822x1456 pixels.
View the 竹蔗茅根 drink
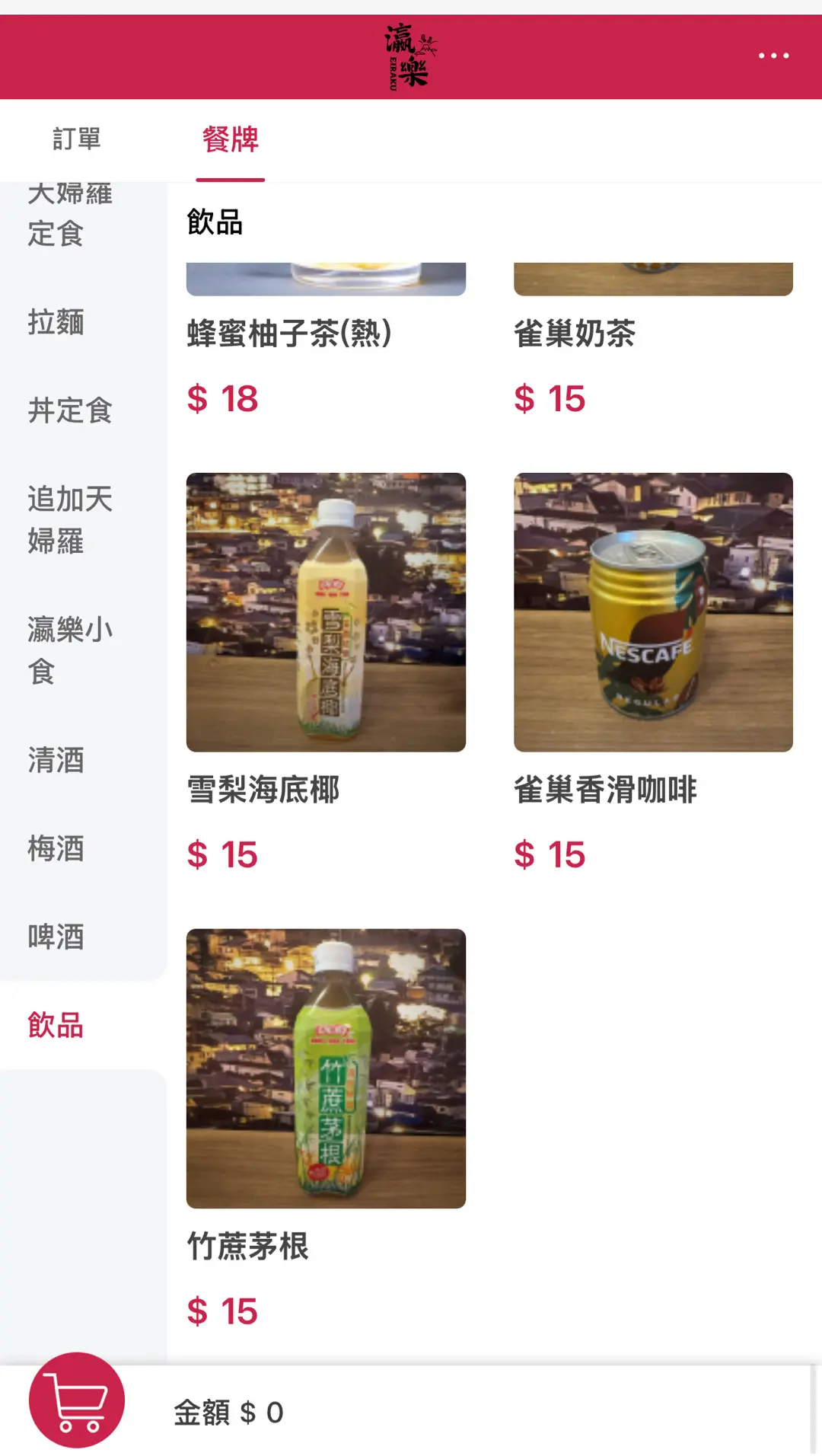326,1068
